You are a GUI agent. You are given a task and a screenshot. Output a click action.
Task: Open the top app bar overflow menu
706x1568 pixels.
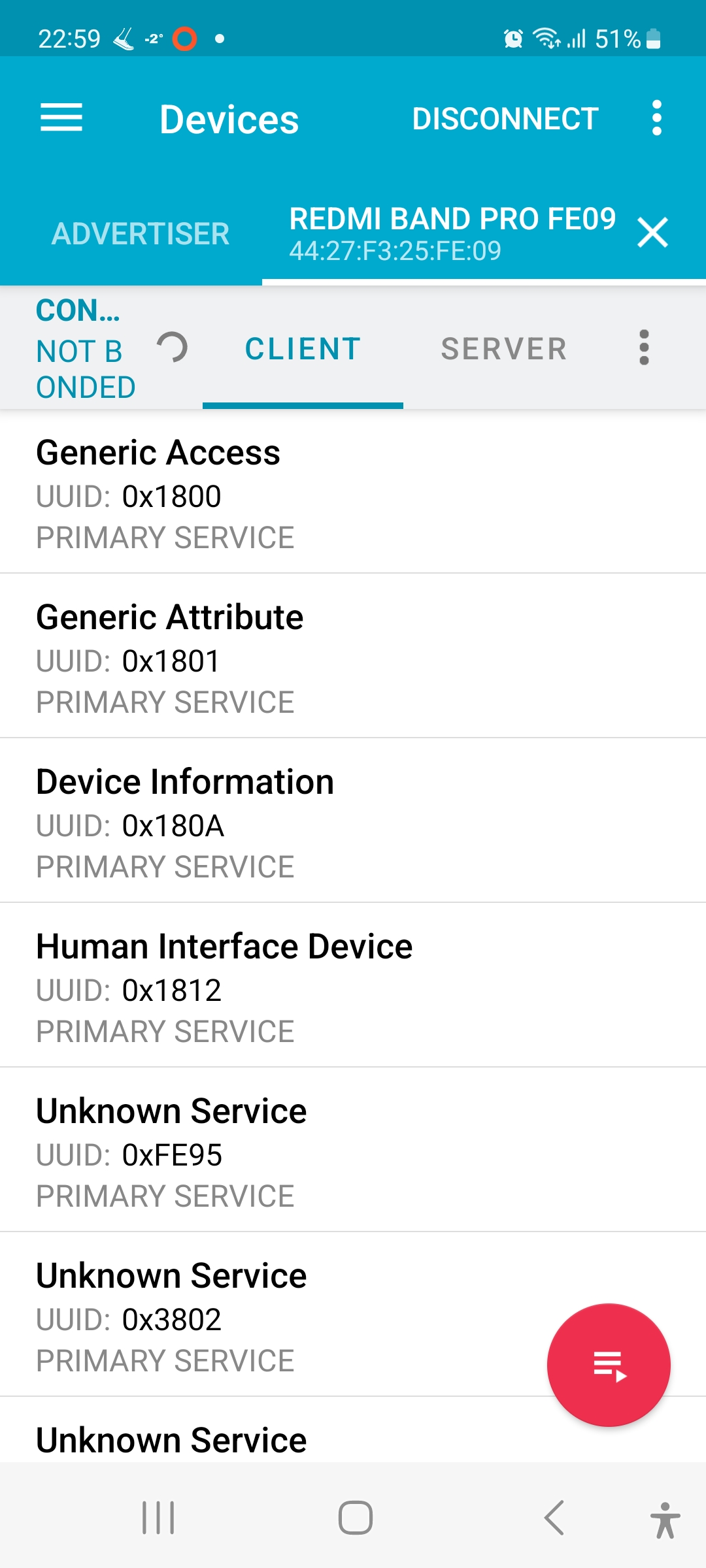(656, 118)
